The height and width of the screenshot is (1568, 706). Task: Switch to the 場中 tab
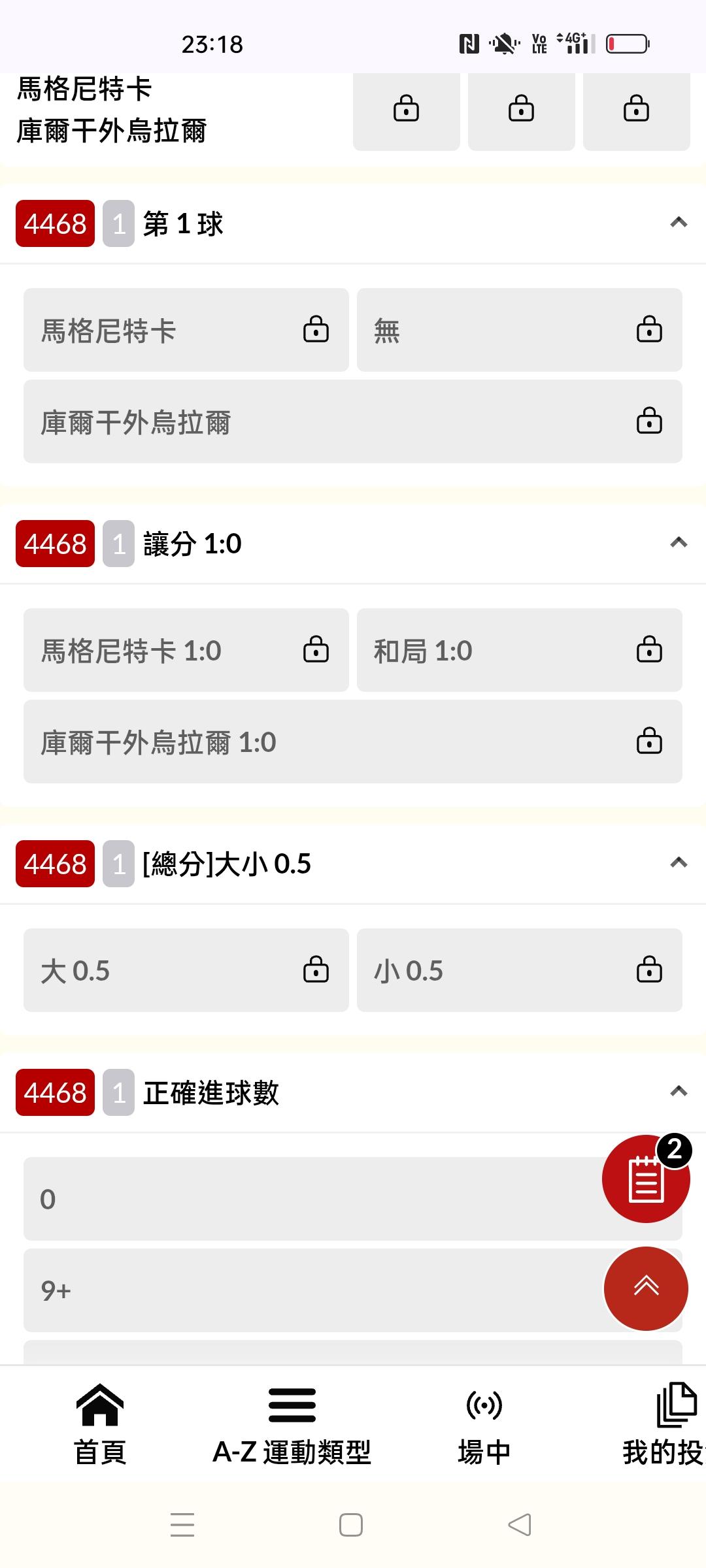pyautogui.click(x=484, y=1425)
